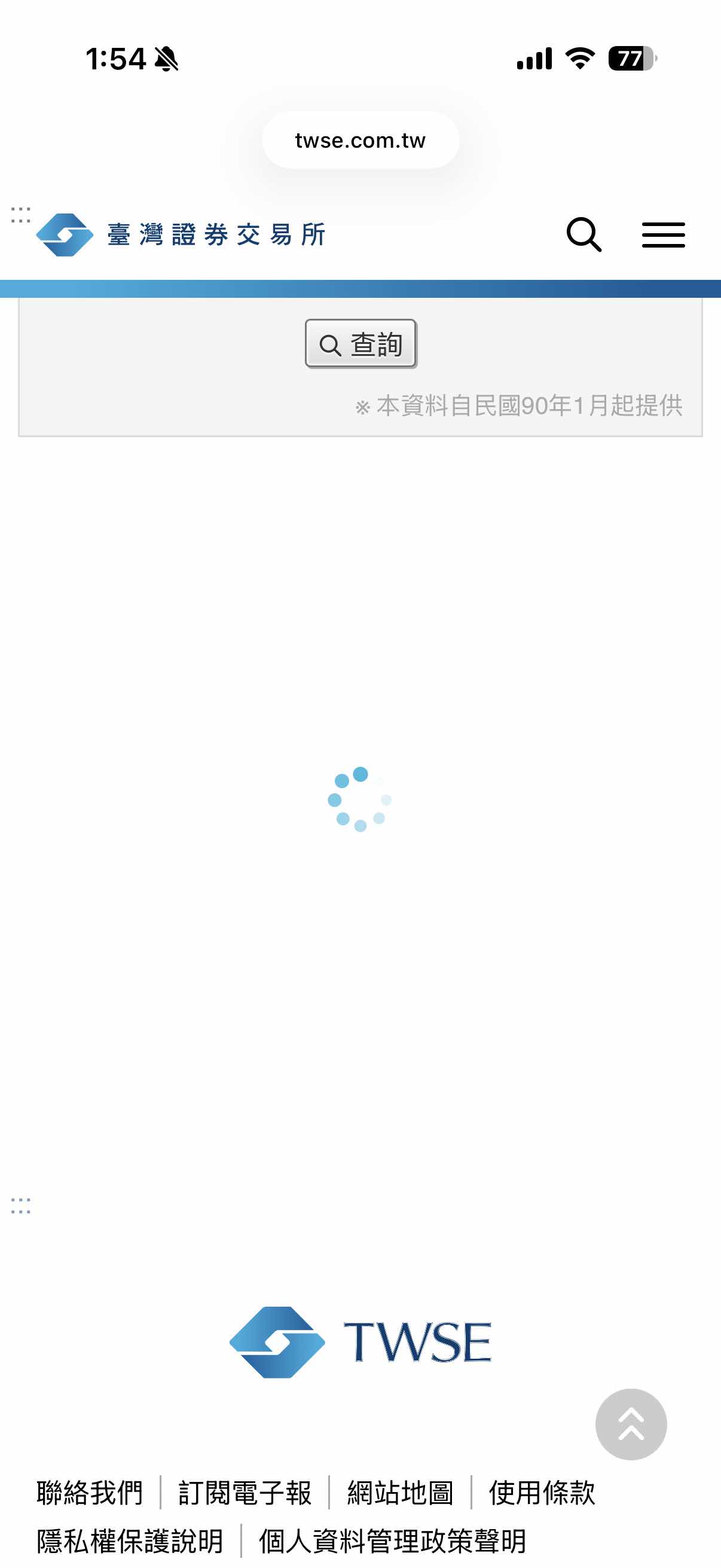The height and width of the screenshot is (1568, 721).
Task: Go to 臺灣證券交易所 homepage logo
Action: pyautogui.click(x=181, y=235)
